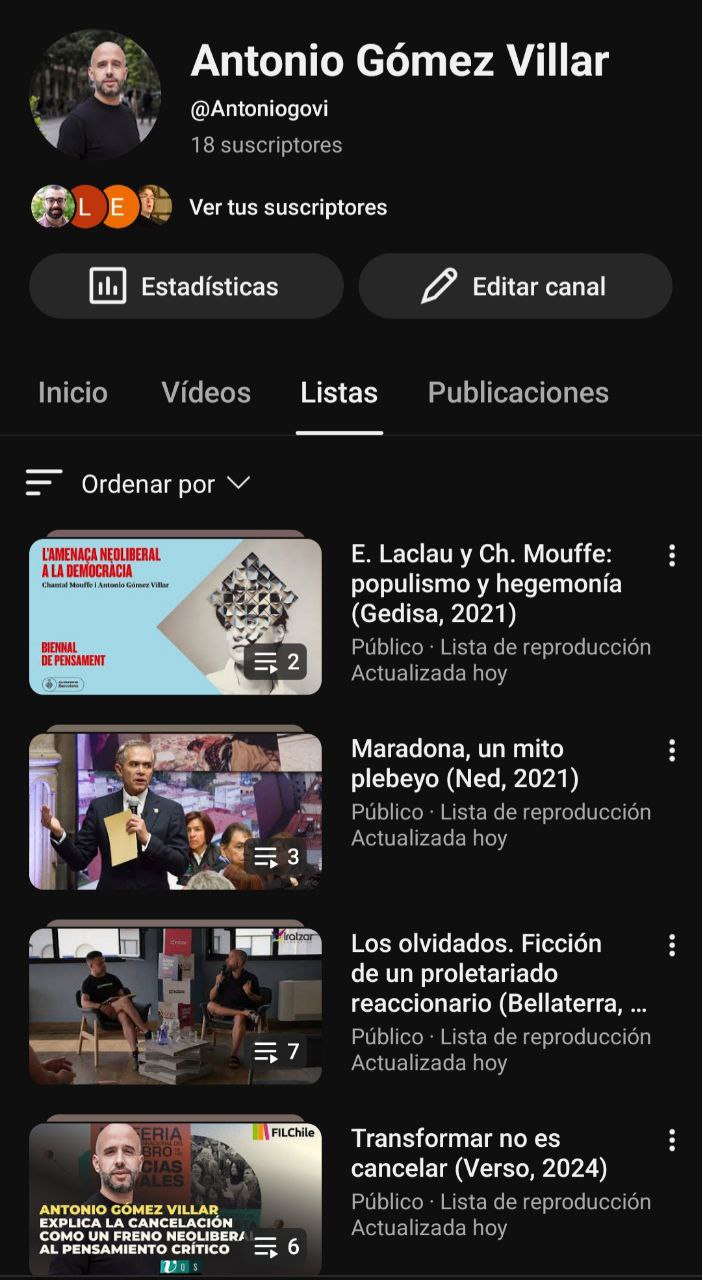The width and height of the screenshot is (702, 1280).
Task: View your subscribers via Ver tus suscriptores
Action: click(288, 207)
